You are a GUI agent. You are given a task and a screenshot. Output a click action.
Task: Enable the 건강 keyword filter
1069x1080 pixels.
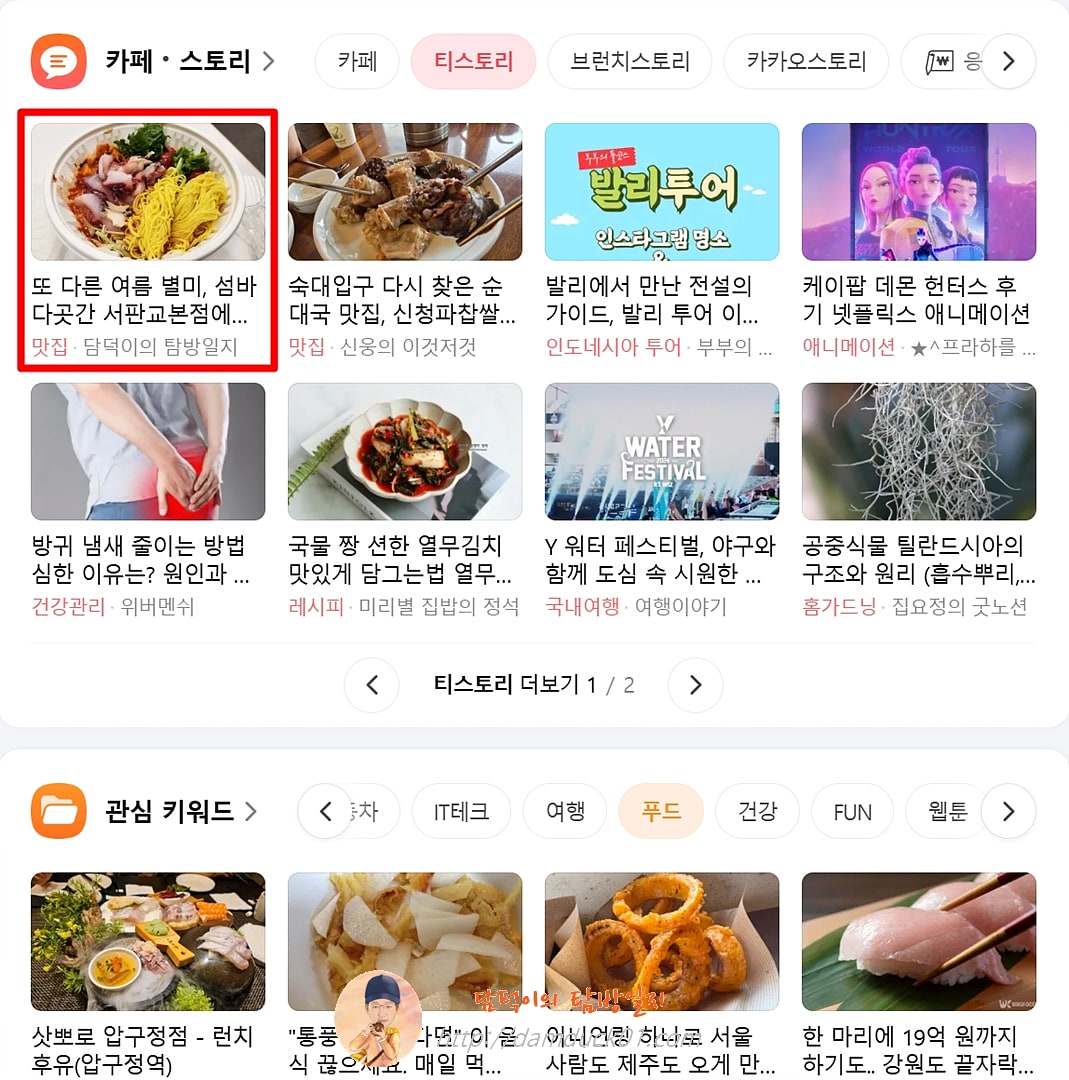click(757, 811)
